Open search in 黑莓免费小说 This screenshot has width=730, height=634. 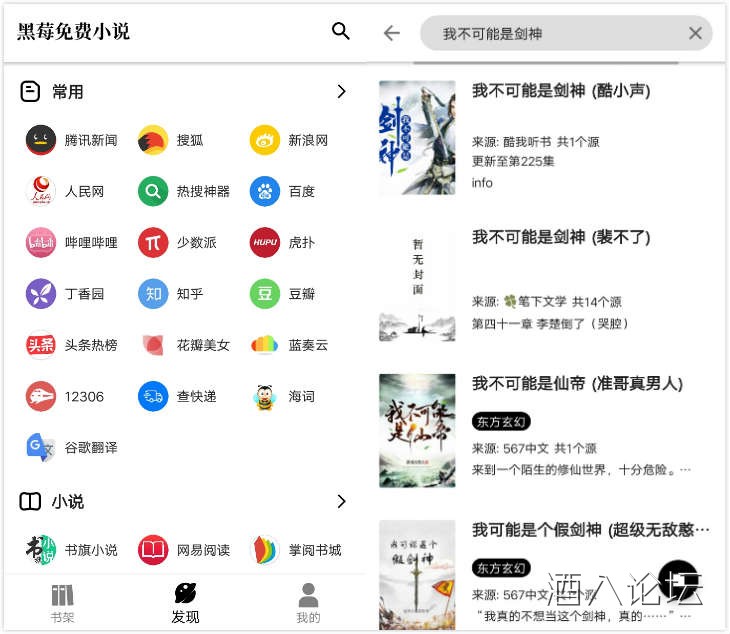click(341, 31)
